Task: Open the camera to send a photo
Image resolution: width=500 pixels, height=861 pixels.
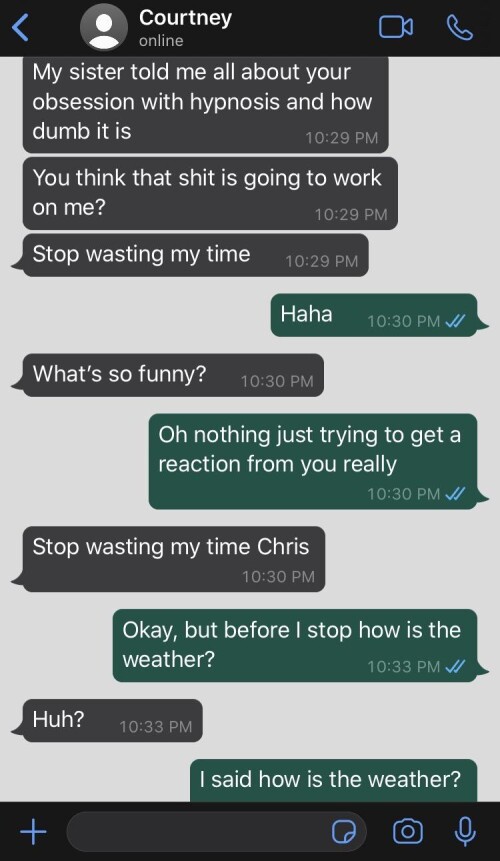Action: [408, 831]
